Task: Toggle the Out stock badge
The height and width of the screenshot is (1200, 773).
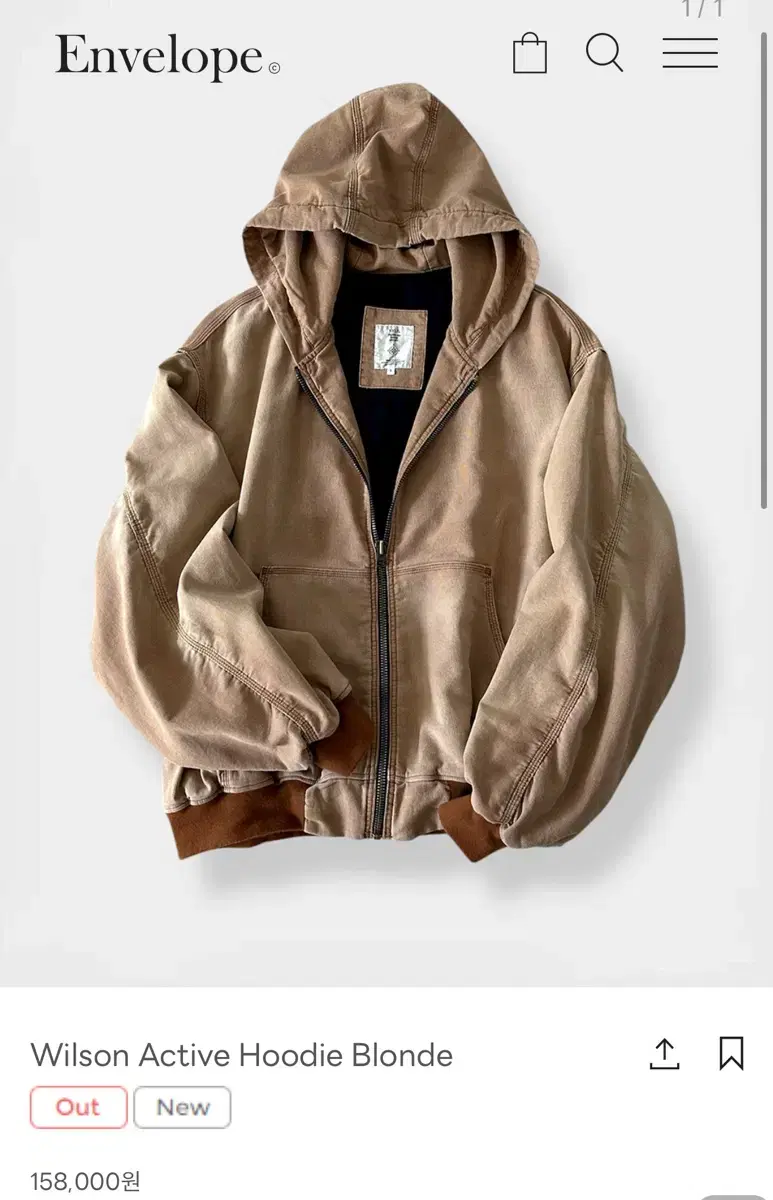Action: [78, 1107]
